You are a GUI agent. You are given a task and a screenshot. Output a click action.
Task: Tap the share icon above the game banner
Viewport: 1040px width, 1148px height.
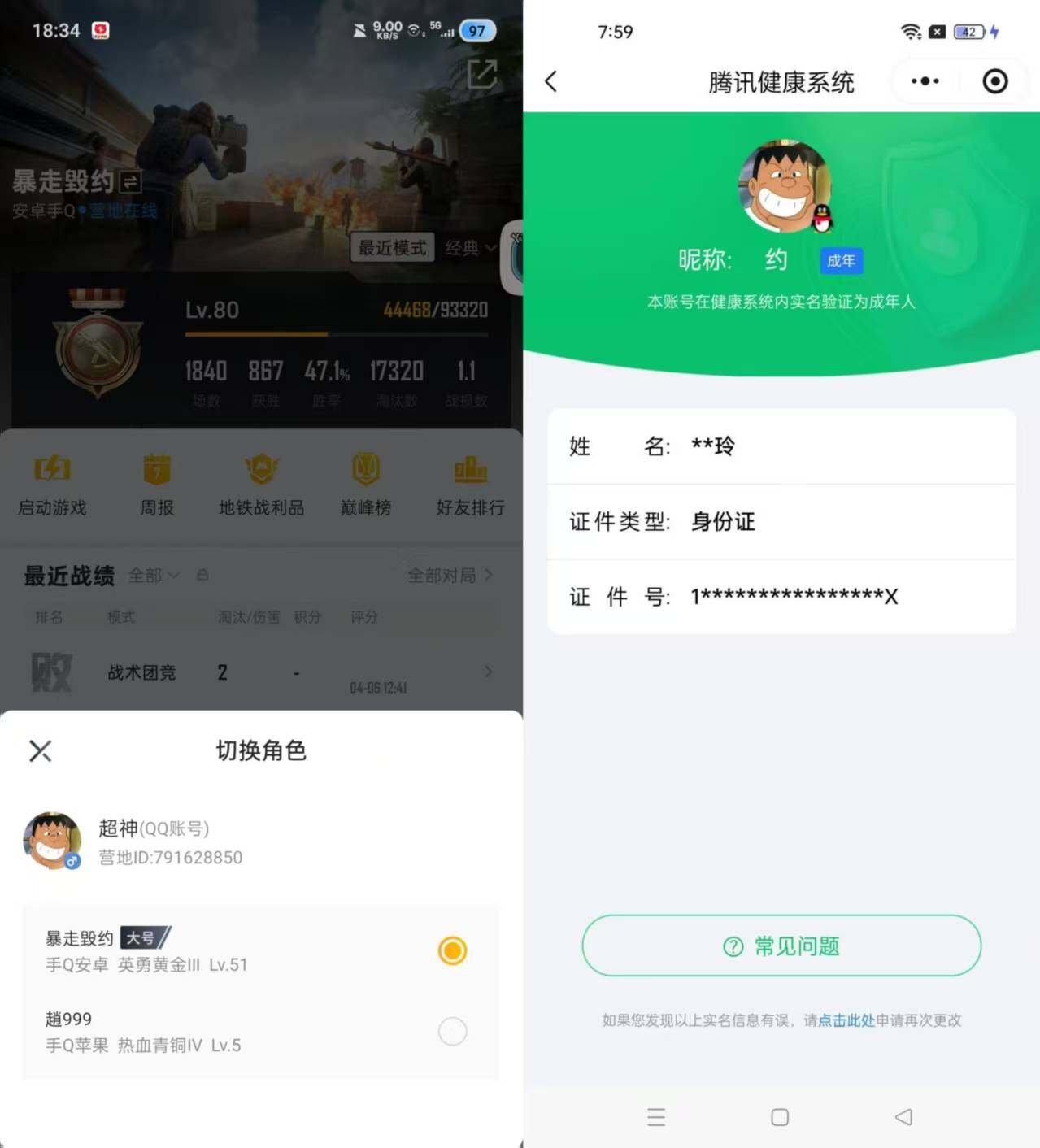(483, 75)
